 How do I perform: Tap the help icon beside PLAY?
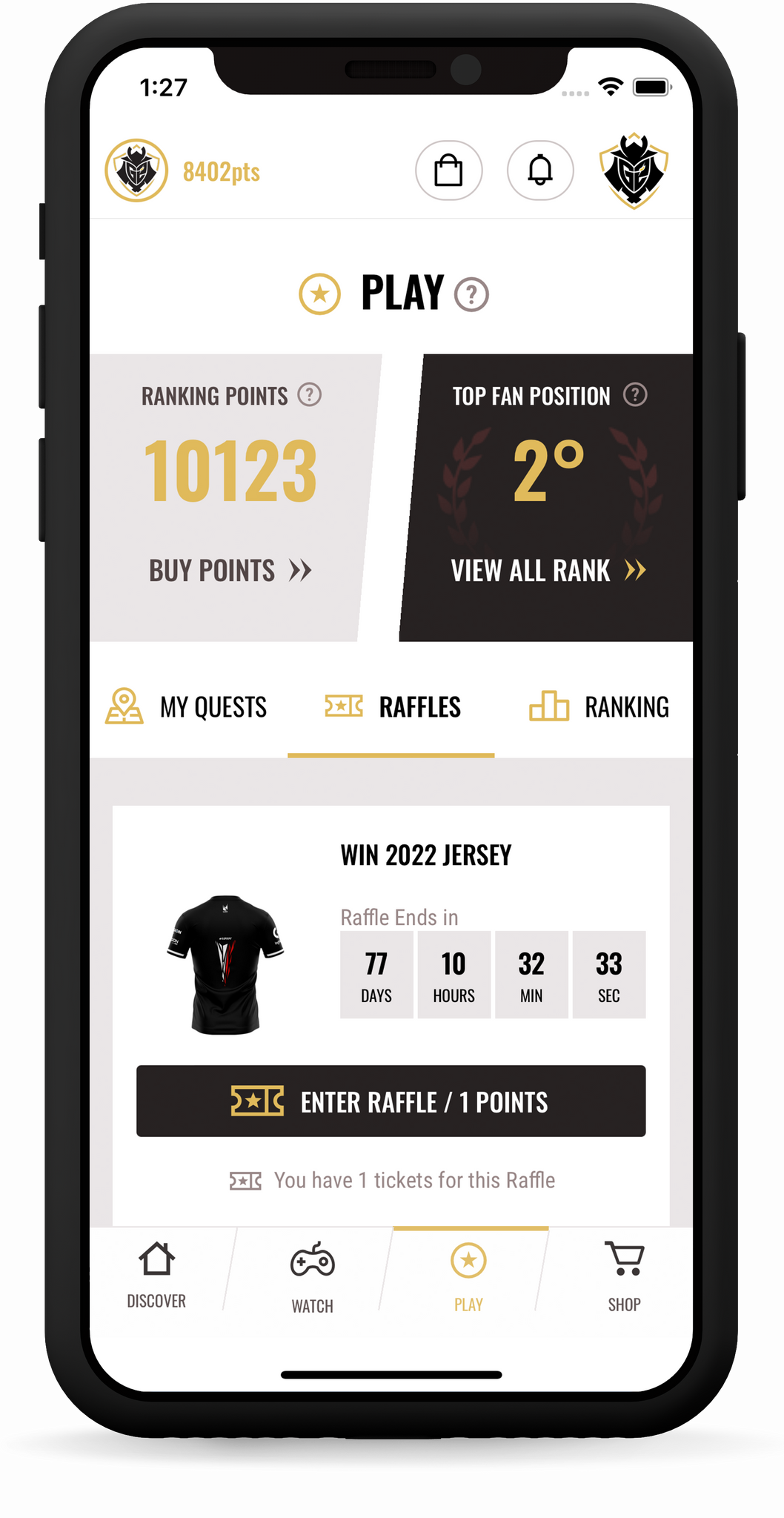tap(471, 294)
